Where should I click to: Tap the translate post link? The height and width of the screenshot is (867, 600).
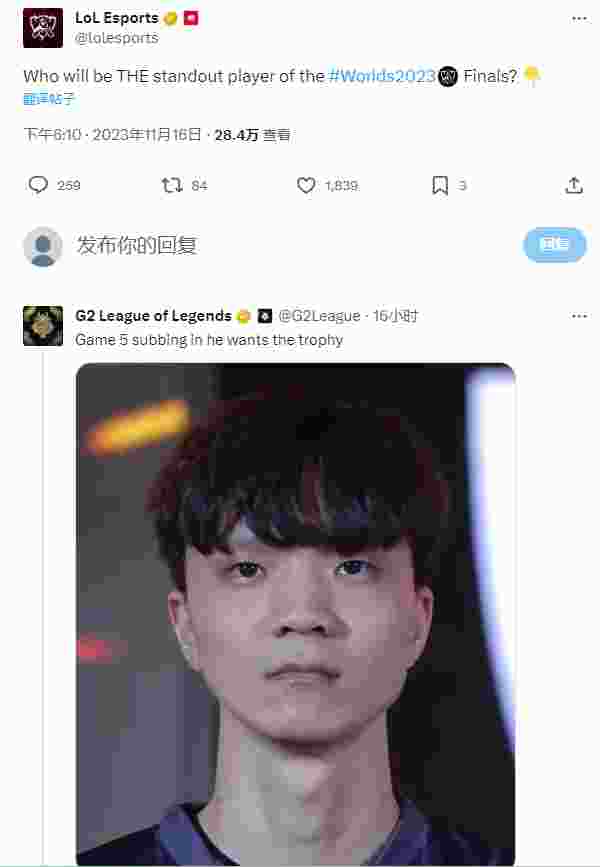[x=49, y=99]
